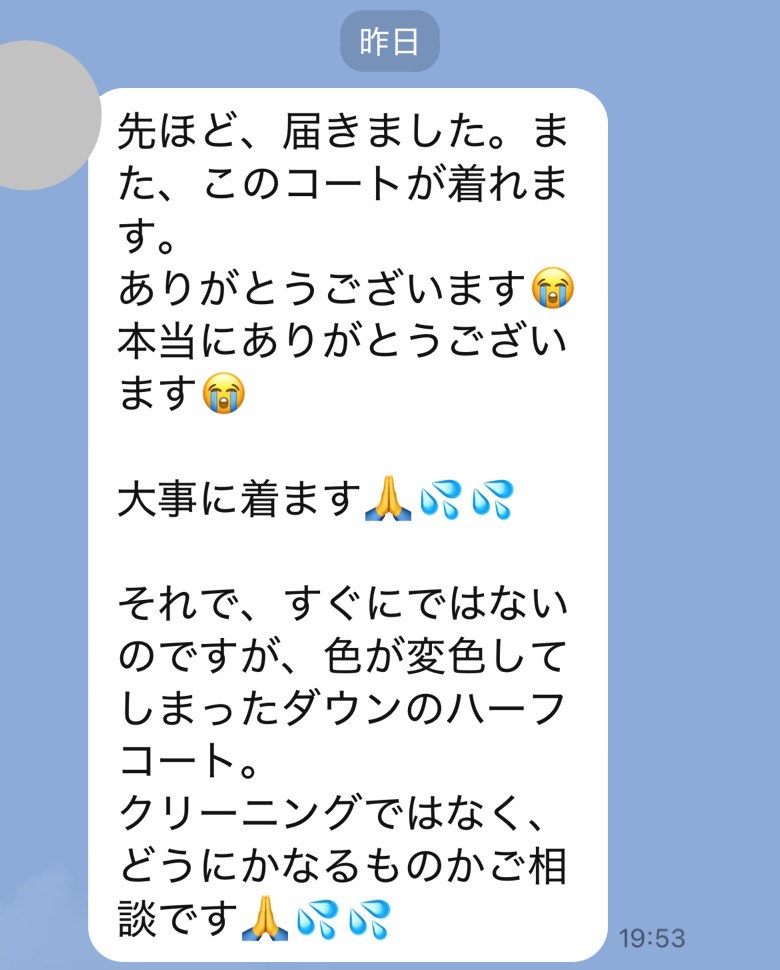Open the sender's profile avatar
Viewport: 780px width, 970px height.
click(35, 117)
